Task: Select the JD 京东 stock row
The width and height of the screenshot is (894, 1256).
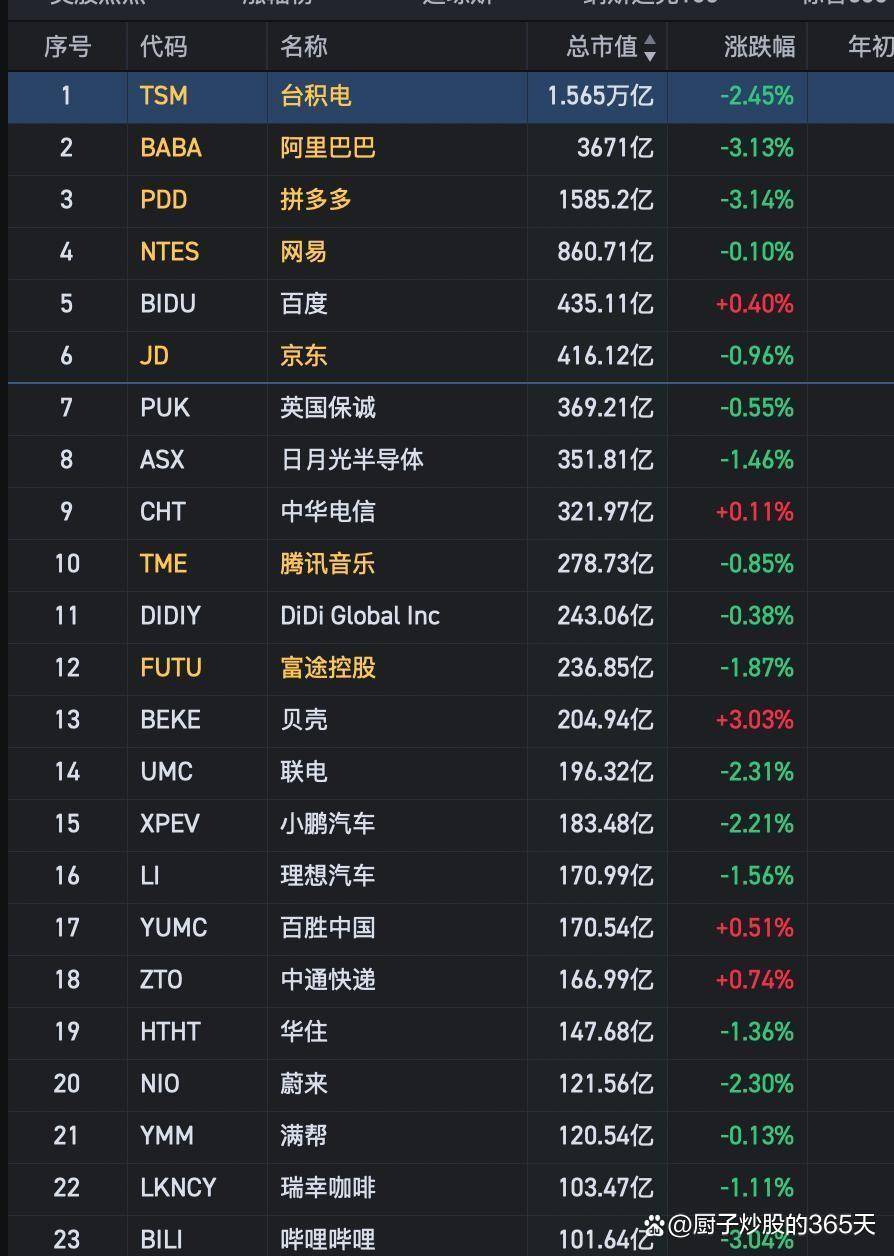Action: coord(304,356)
